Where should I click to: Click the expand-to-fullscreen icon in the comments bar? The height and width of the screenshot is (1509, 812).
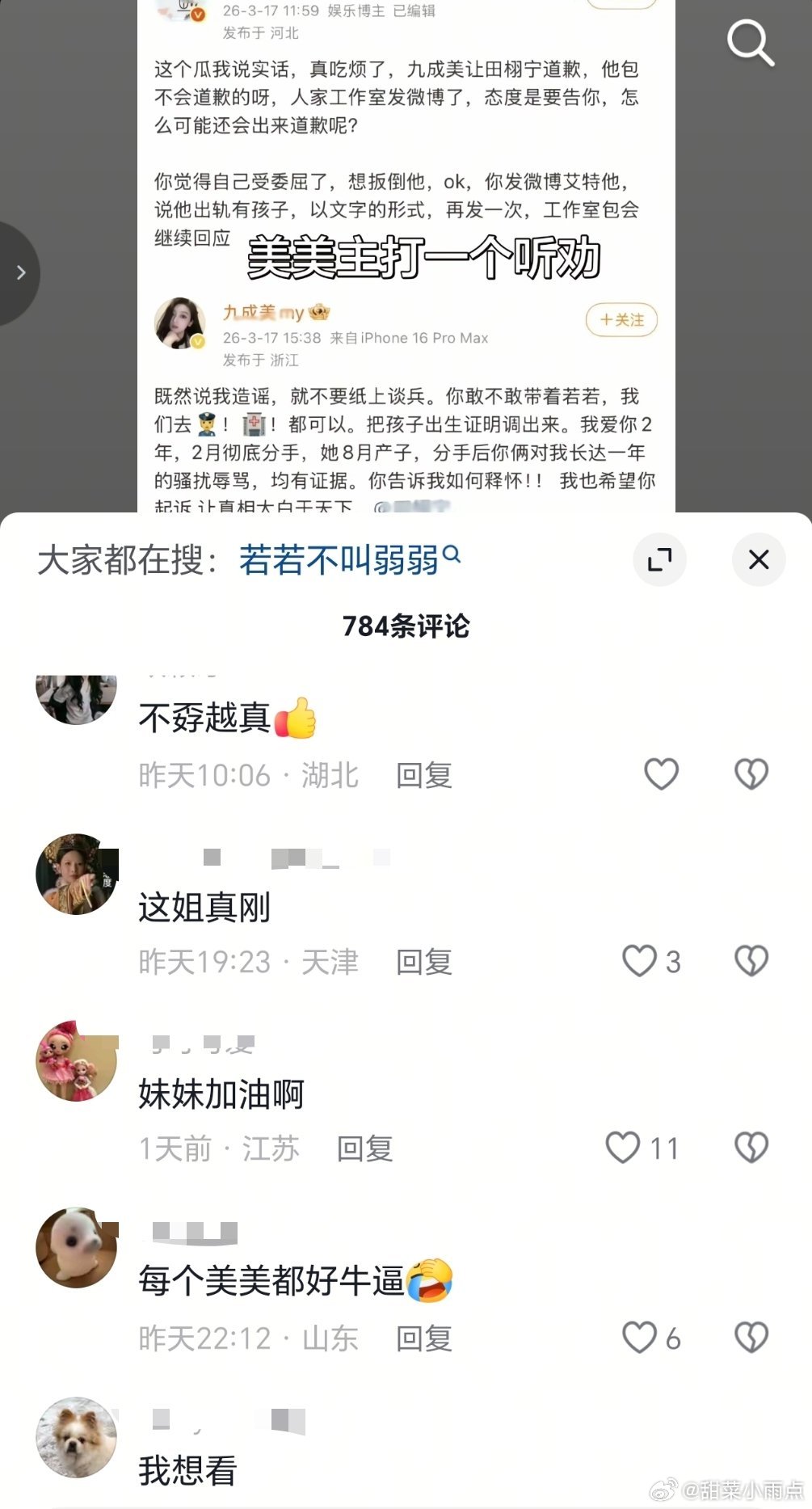click(660, 559)
